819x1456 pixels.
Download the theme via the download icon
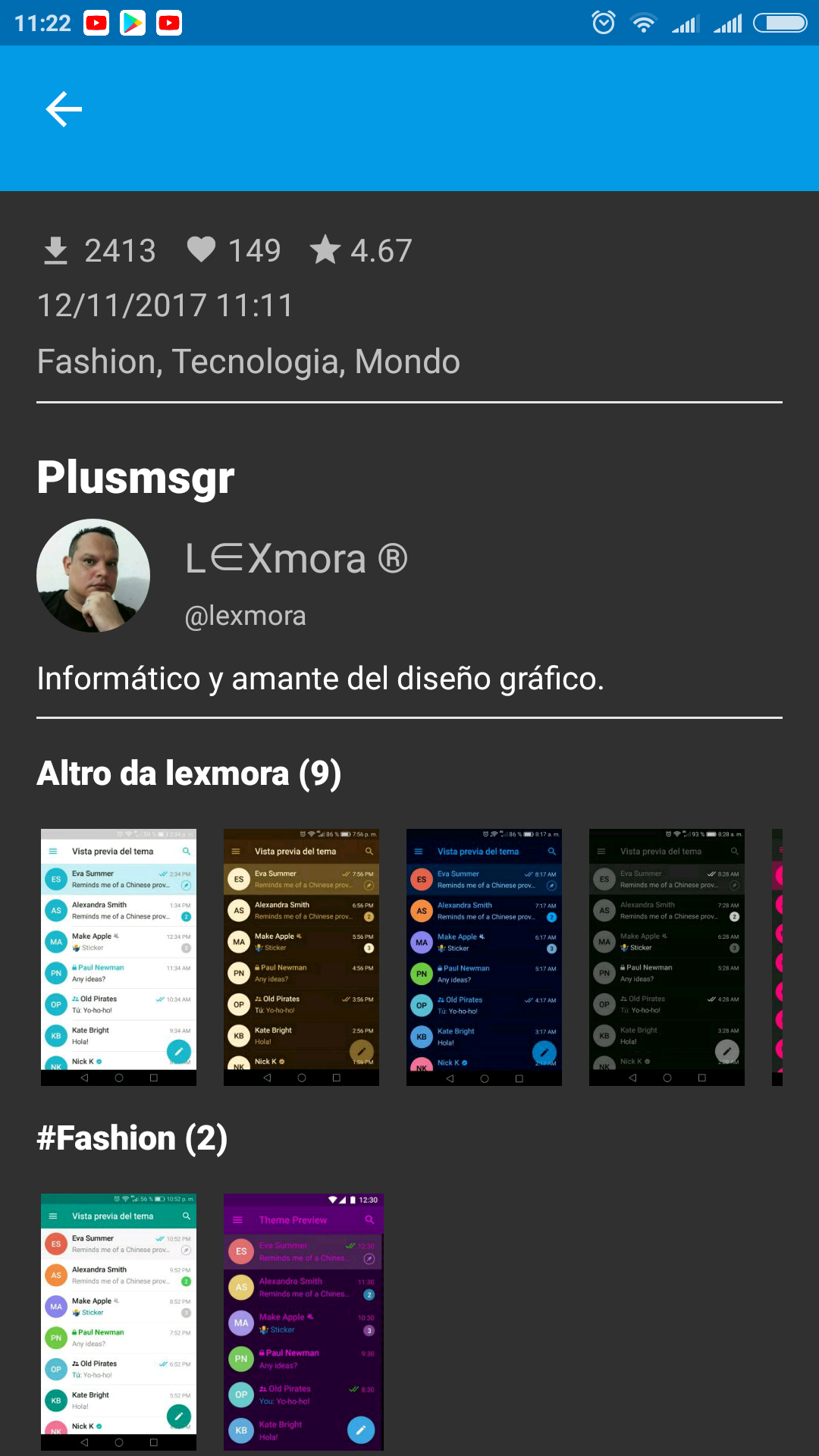click(55, 250)
